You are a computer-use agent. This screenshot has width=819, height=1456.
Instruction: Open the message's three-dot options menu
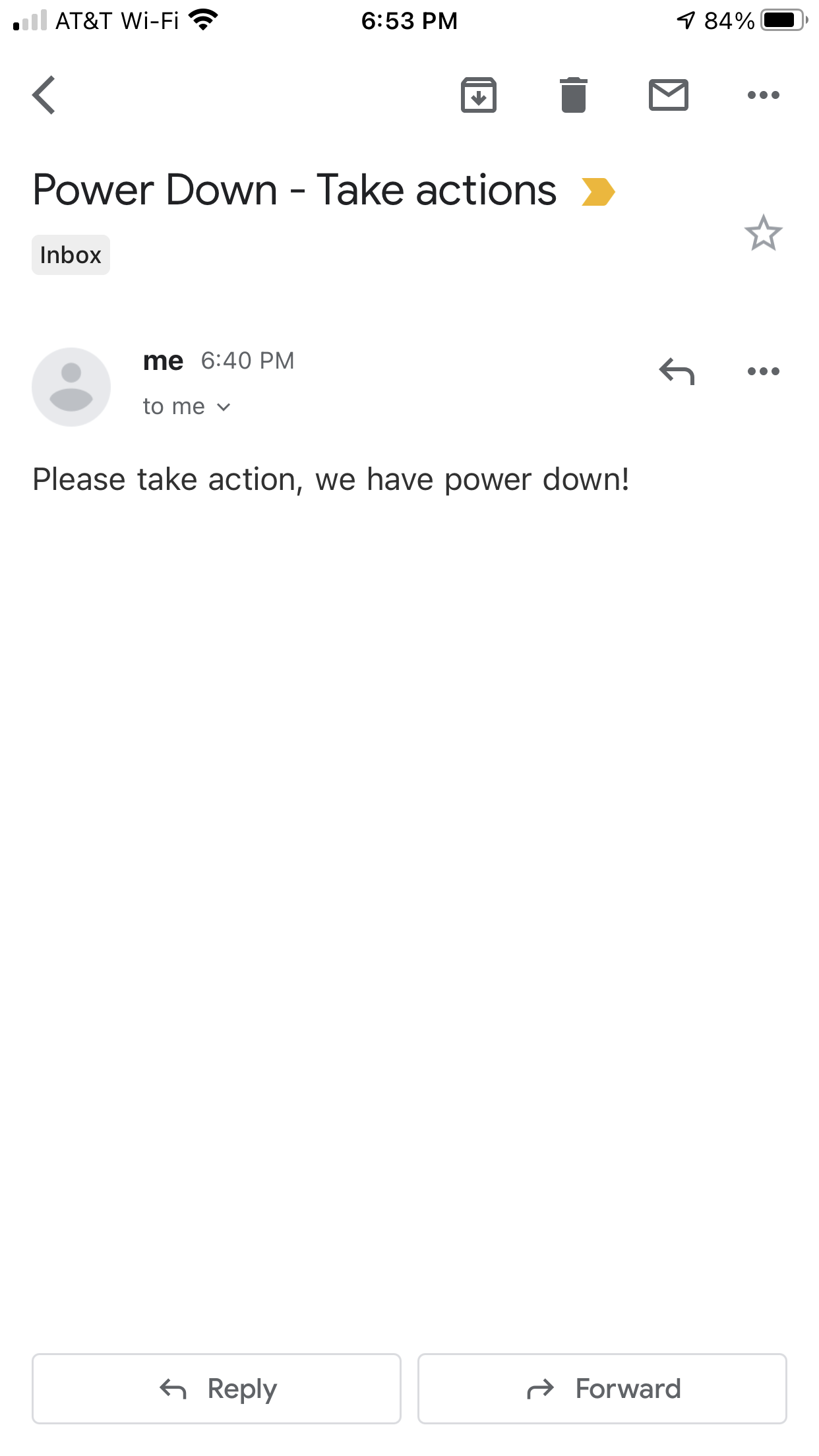coord(764,371)
